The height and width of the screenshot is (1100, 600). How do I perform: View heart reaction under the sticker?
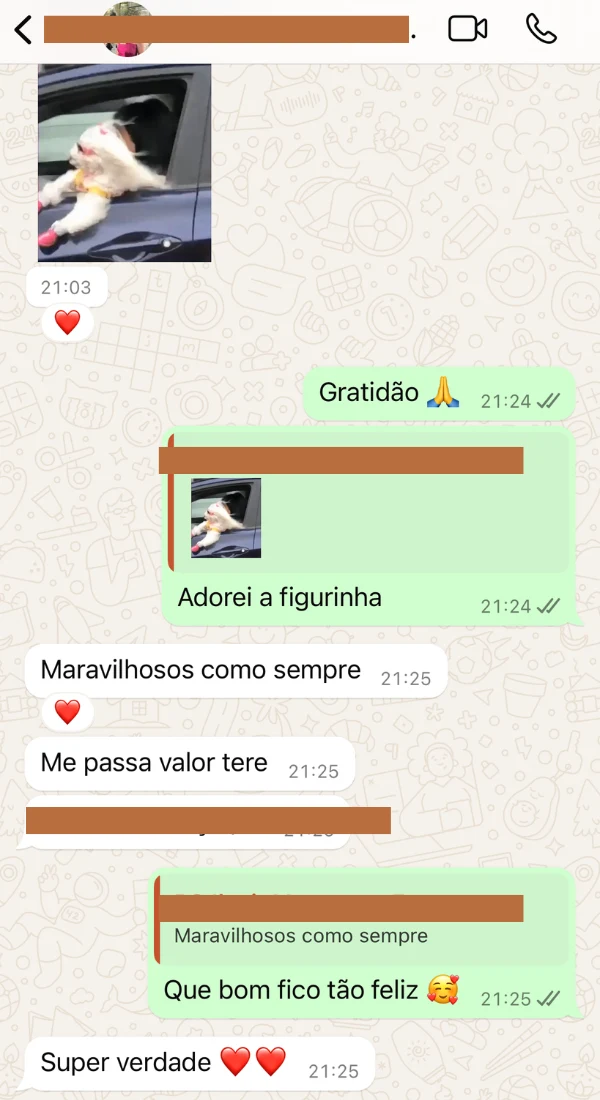tap(67, 322)
